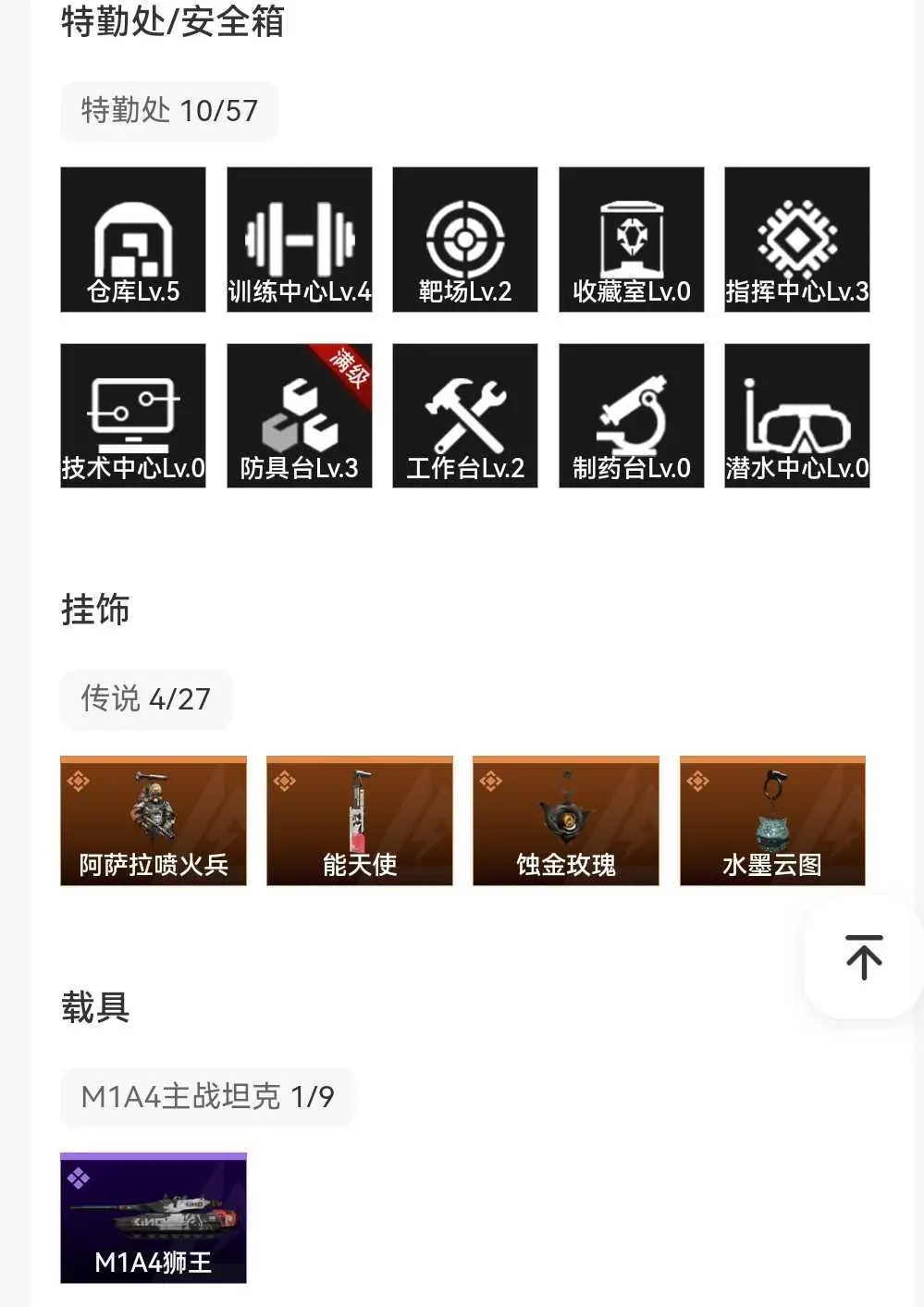This screenshot has height=1307, width=924.
Task: Open the 能天使 charm card
Action: click(x=360, y=820)
